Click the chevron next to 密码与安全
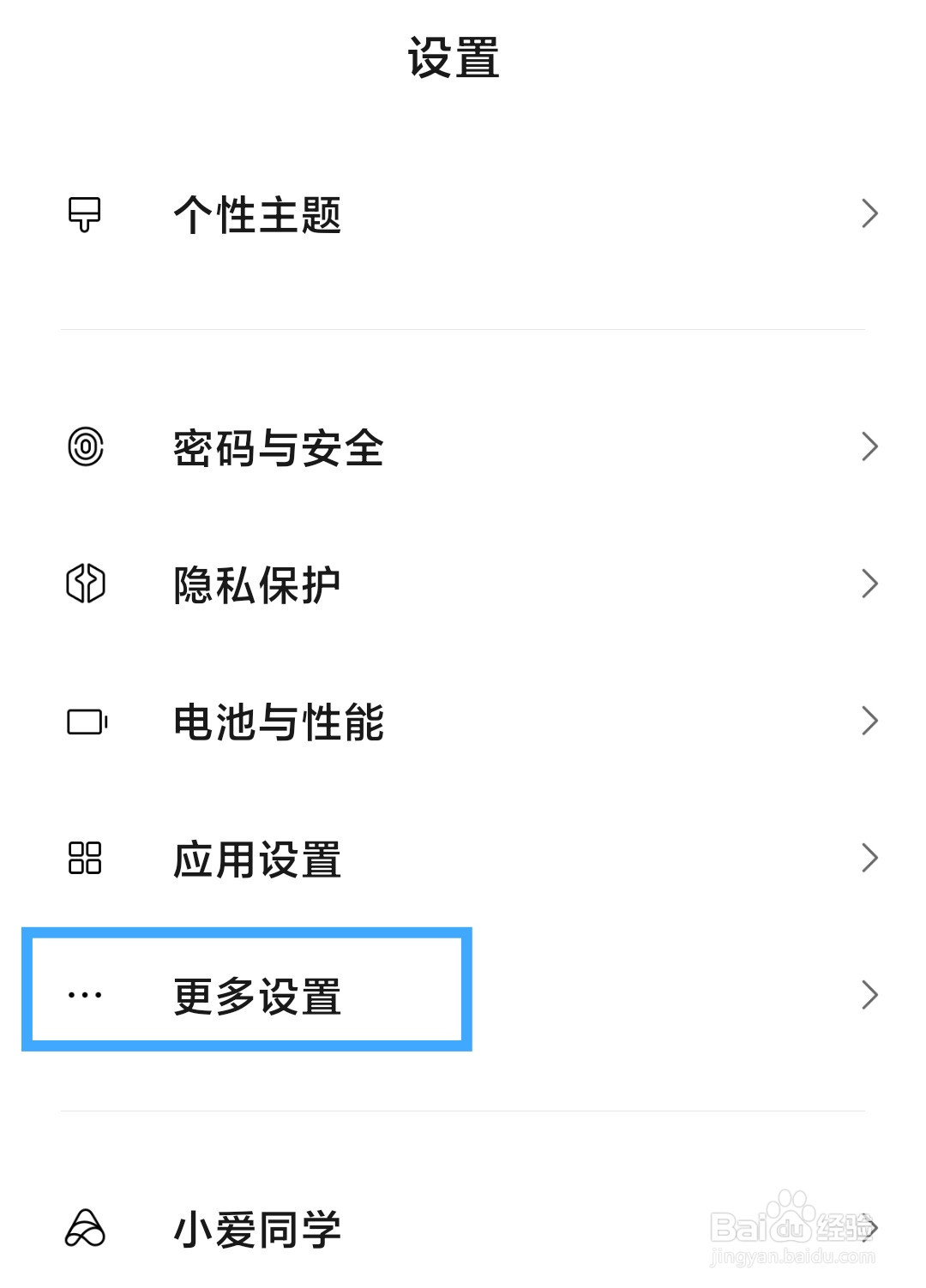Viewport: 926px width, 1288px height. point(869,446)
